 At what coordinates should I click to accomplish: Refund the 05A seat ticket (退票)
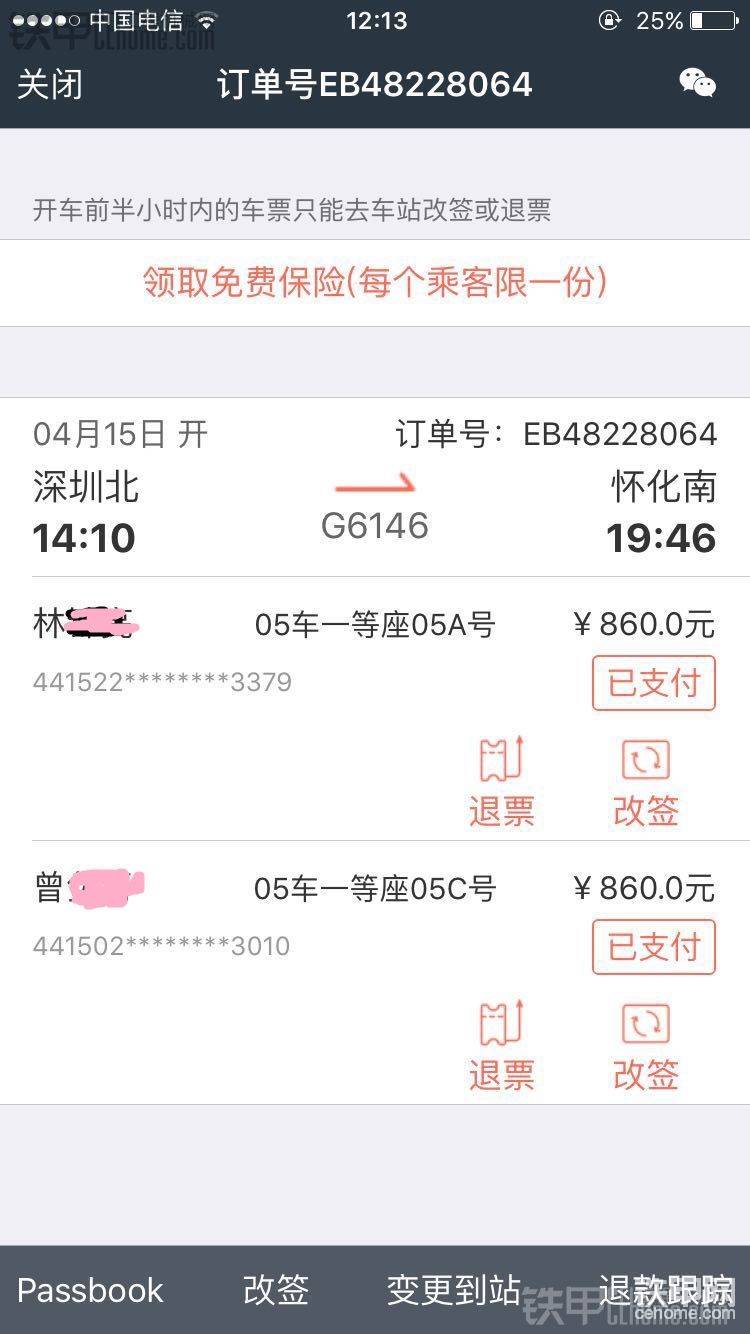pos(501,782)
